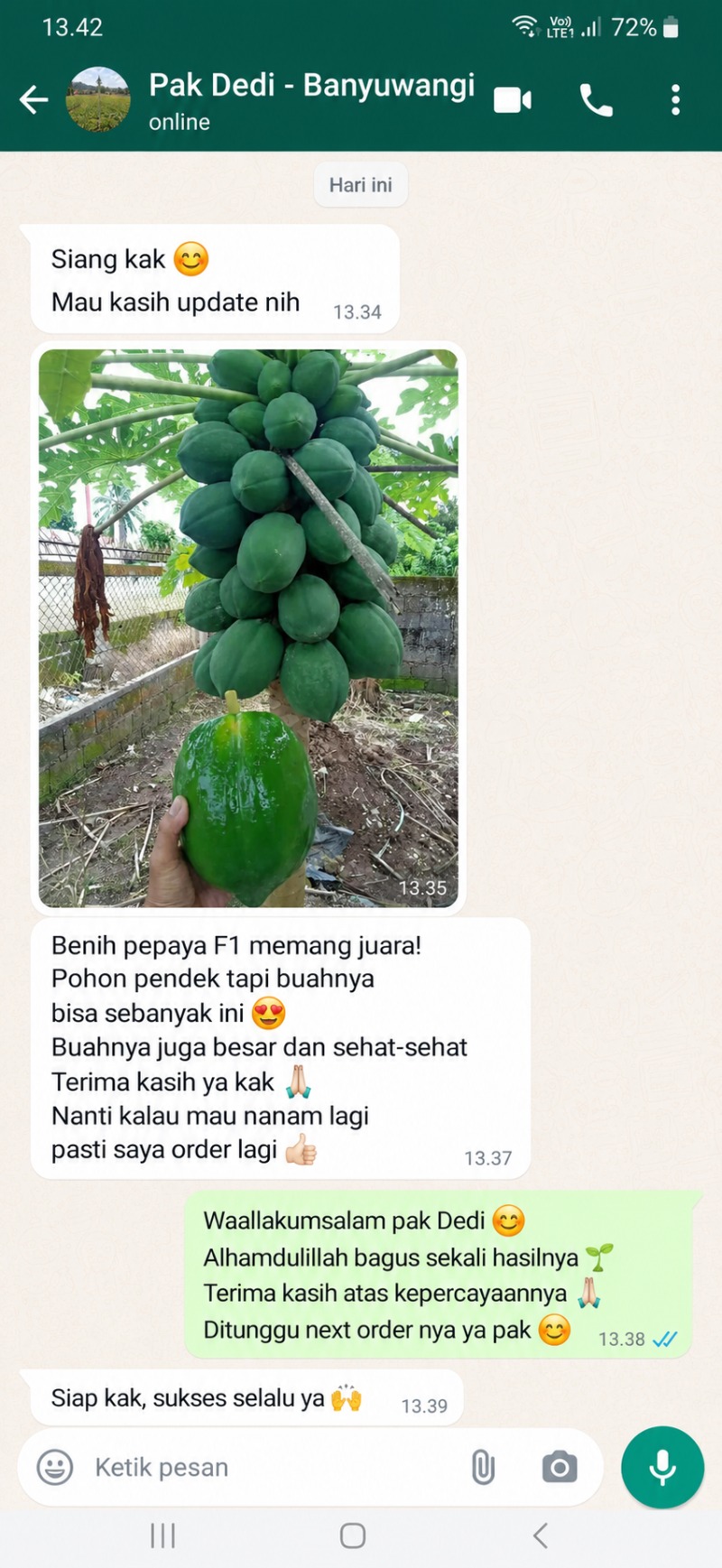The height and width of the screenshot is (1568, 722).
Task: Open the recent apps view
Action: 163,1536
